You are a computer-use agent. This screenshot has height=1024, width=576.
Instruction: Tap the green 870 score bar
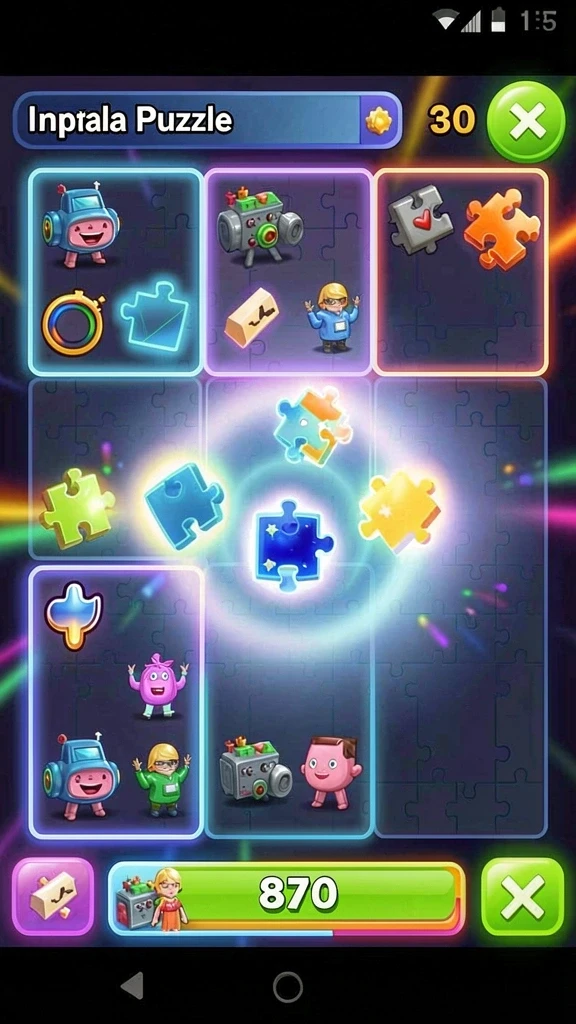click(287, 897)
